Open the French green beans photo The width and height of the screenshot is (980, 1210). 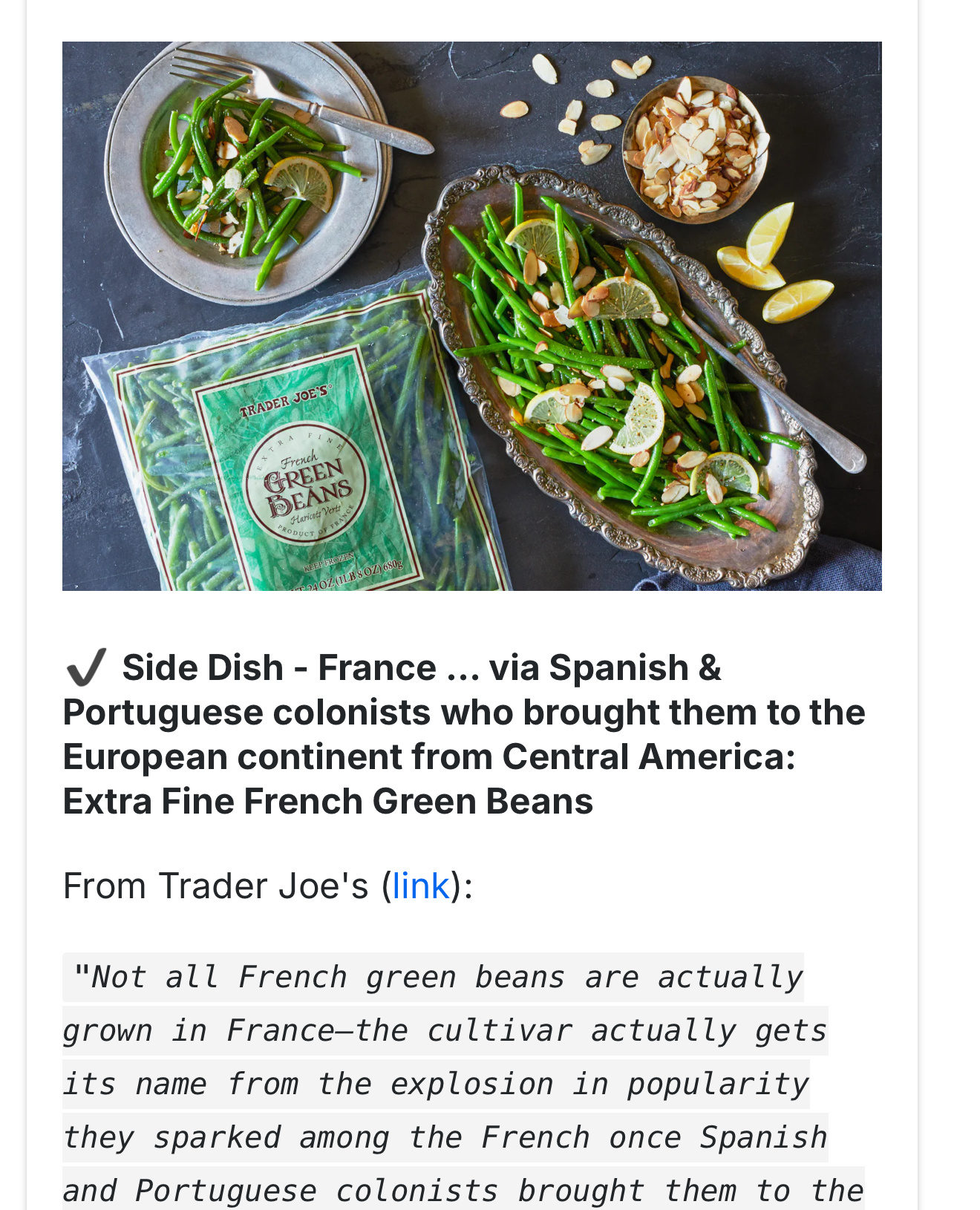pos(471,315)
